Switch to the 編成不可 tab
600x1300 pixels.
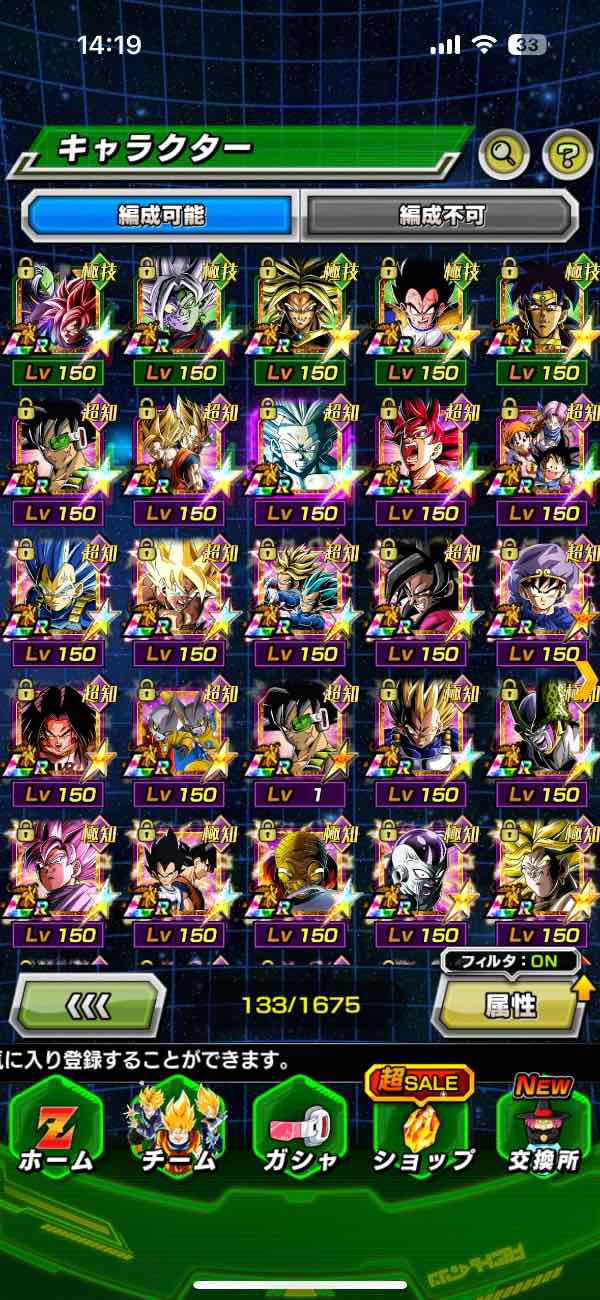(441, 215)
